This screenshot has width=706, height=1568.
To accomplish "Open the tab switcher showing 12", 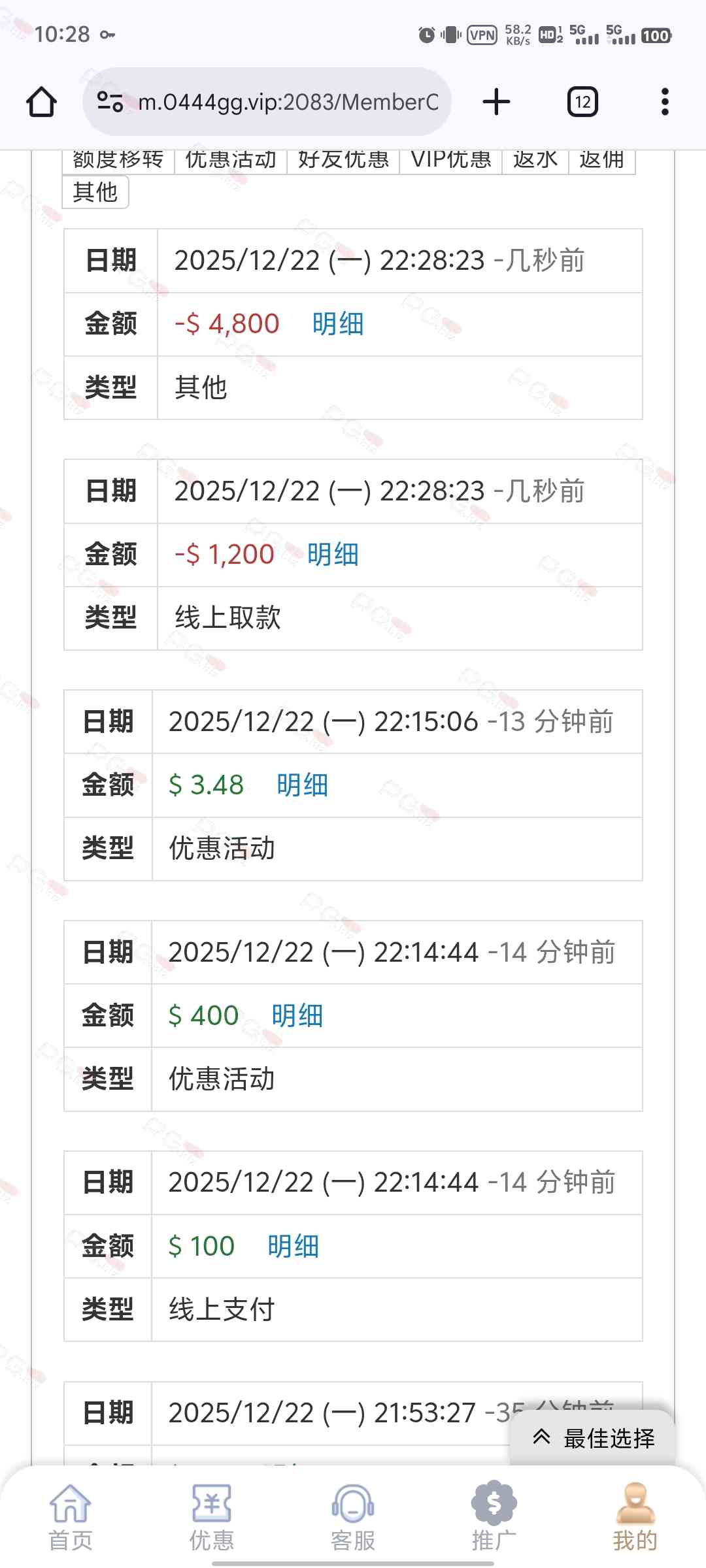I will click(x=582, y=102).
